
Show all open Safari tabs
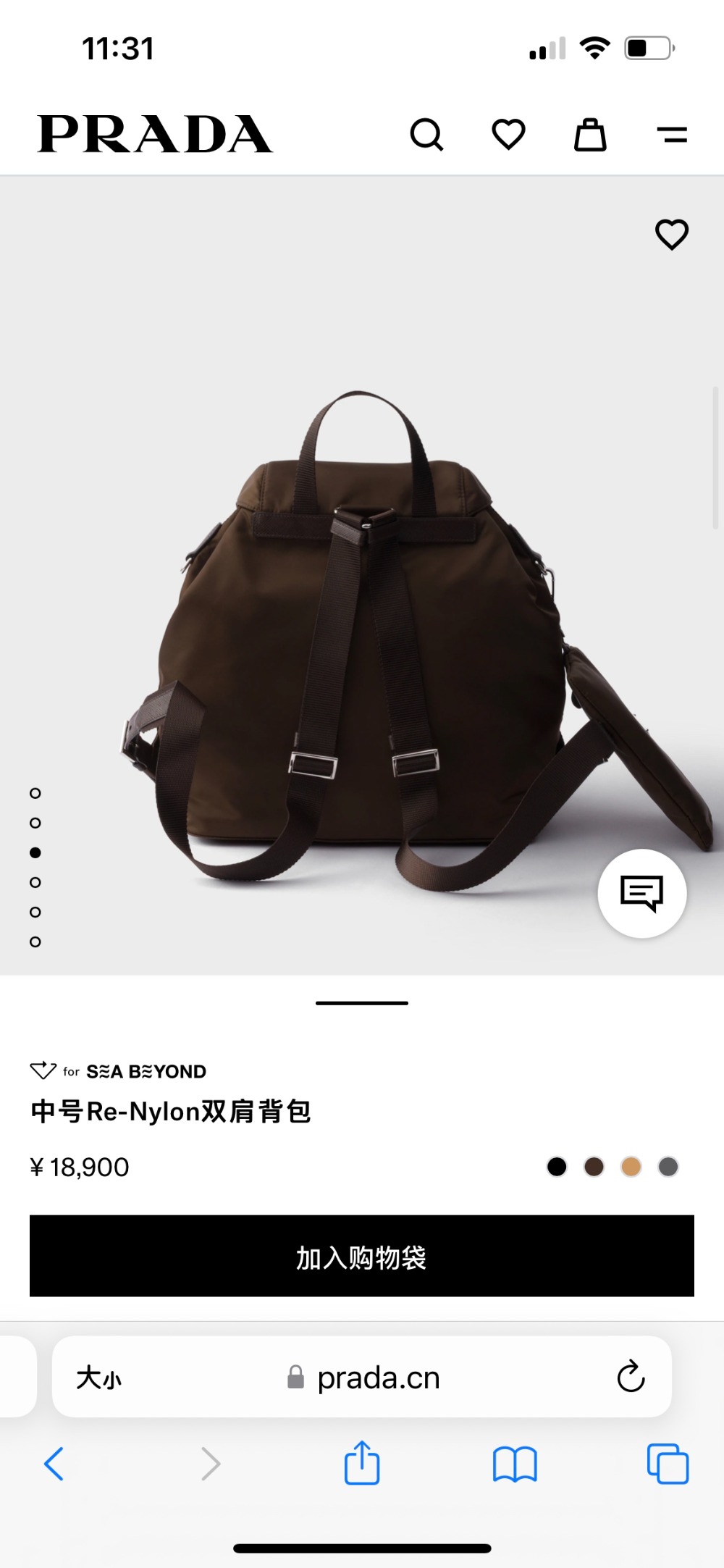click(668, 1464)
